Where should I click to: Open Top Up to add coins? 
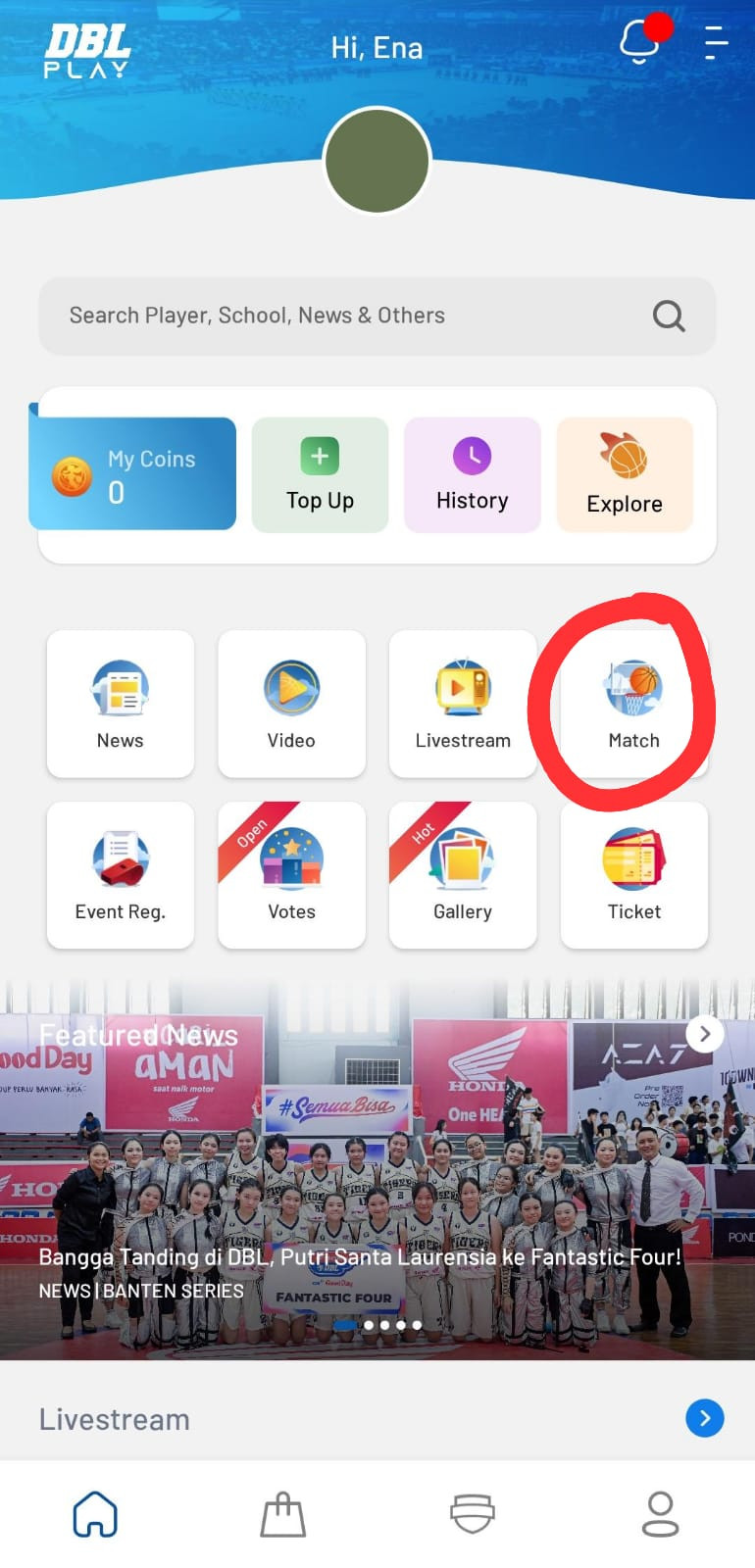[320, 475]
